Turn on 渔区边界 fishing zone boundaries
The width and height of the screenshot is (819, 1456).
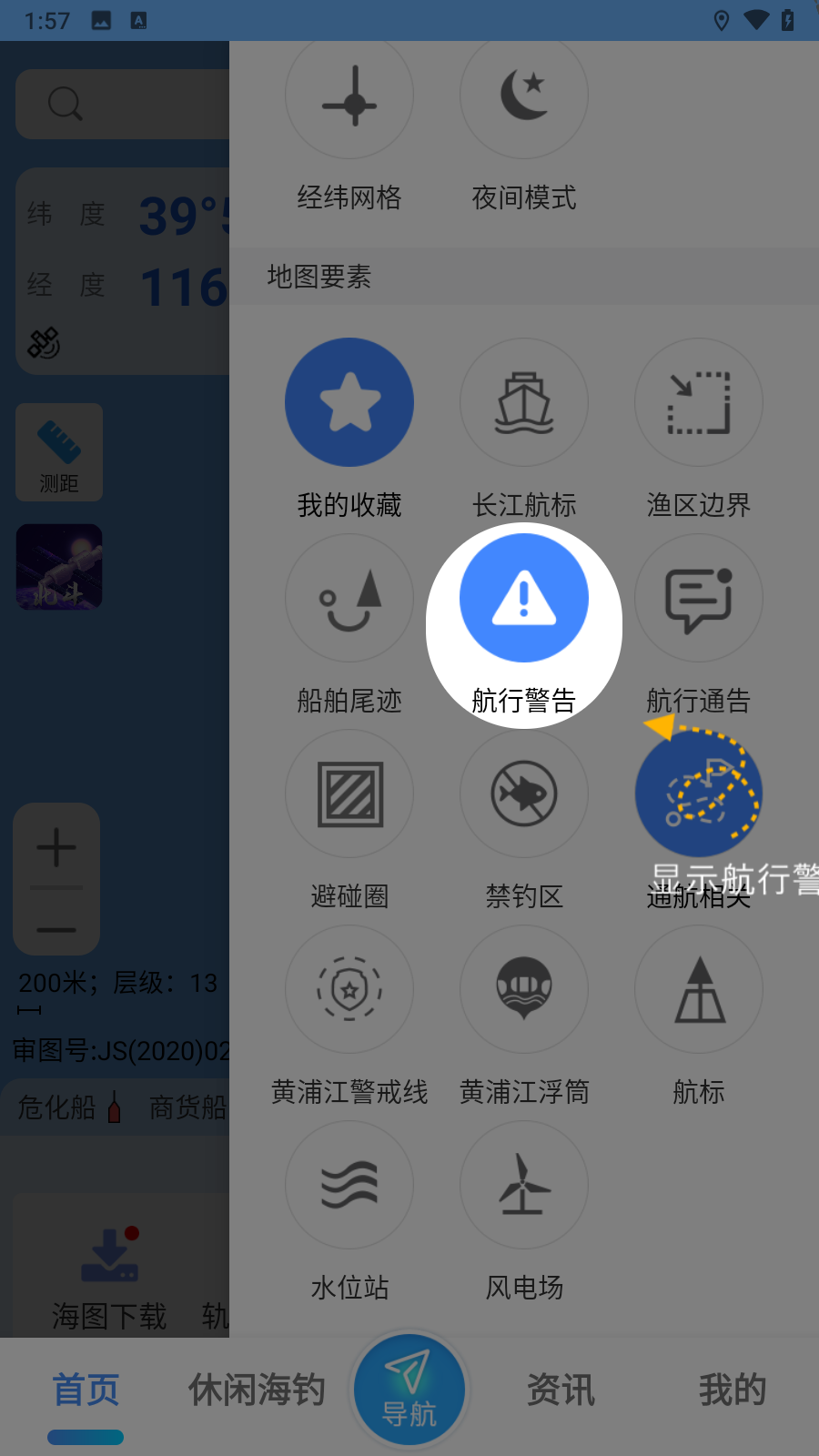tap(699, 402)
